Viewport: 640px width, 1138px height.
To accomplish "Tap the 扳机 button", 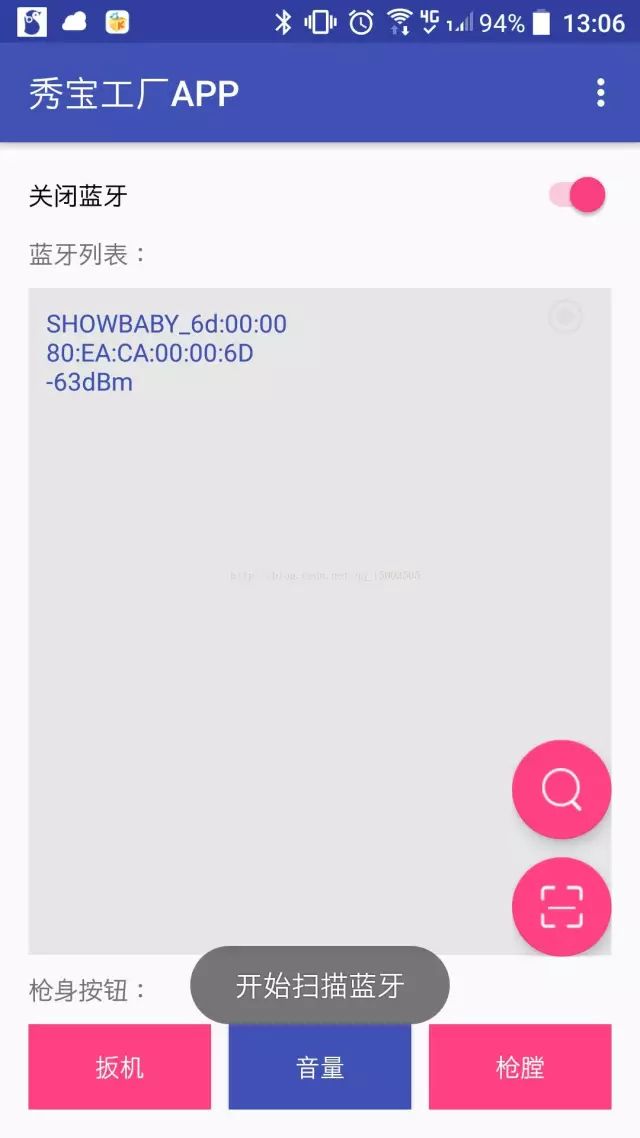I will tap(120, 1067).
